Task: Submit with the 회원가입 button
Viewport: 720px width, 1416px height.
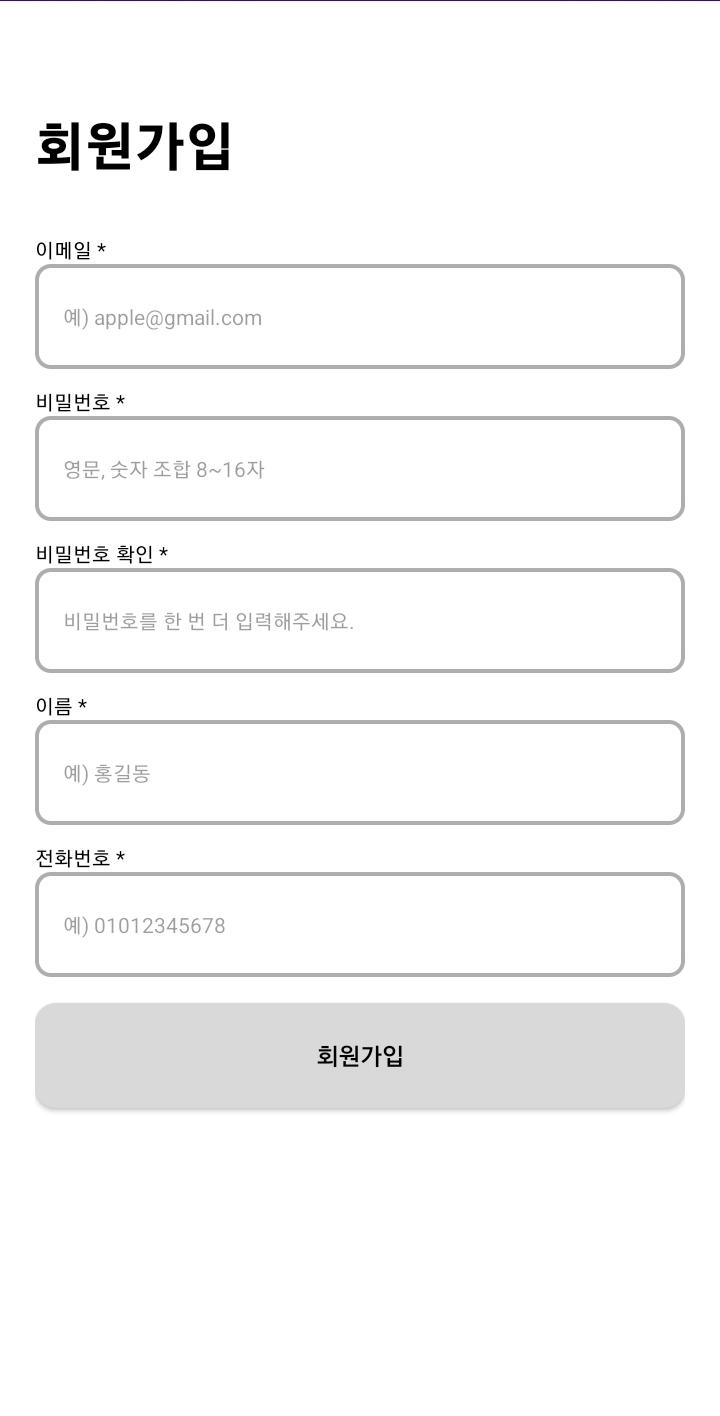Action: [360, 1056]
